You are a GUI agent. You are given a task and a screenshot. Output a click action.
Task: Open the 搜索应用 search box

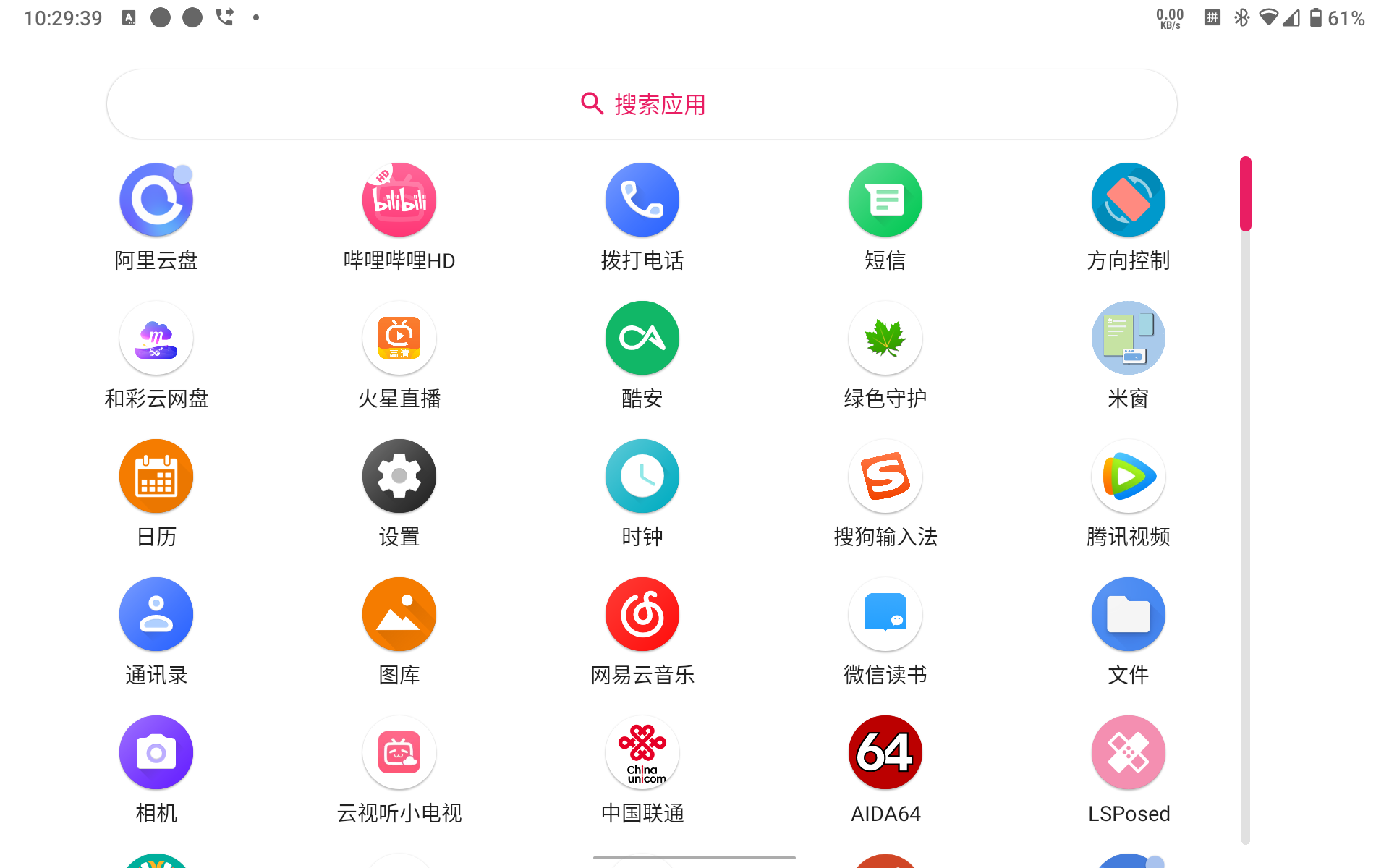642,104
